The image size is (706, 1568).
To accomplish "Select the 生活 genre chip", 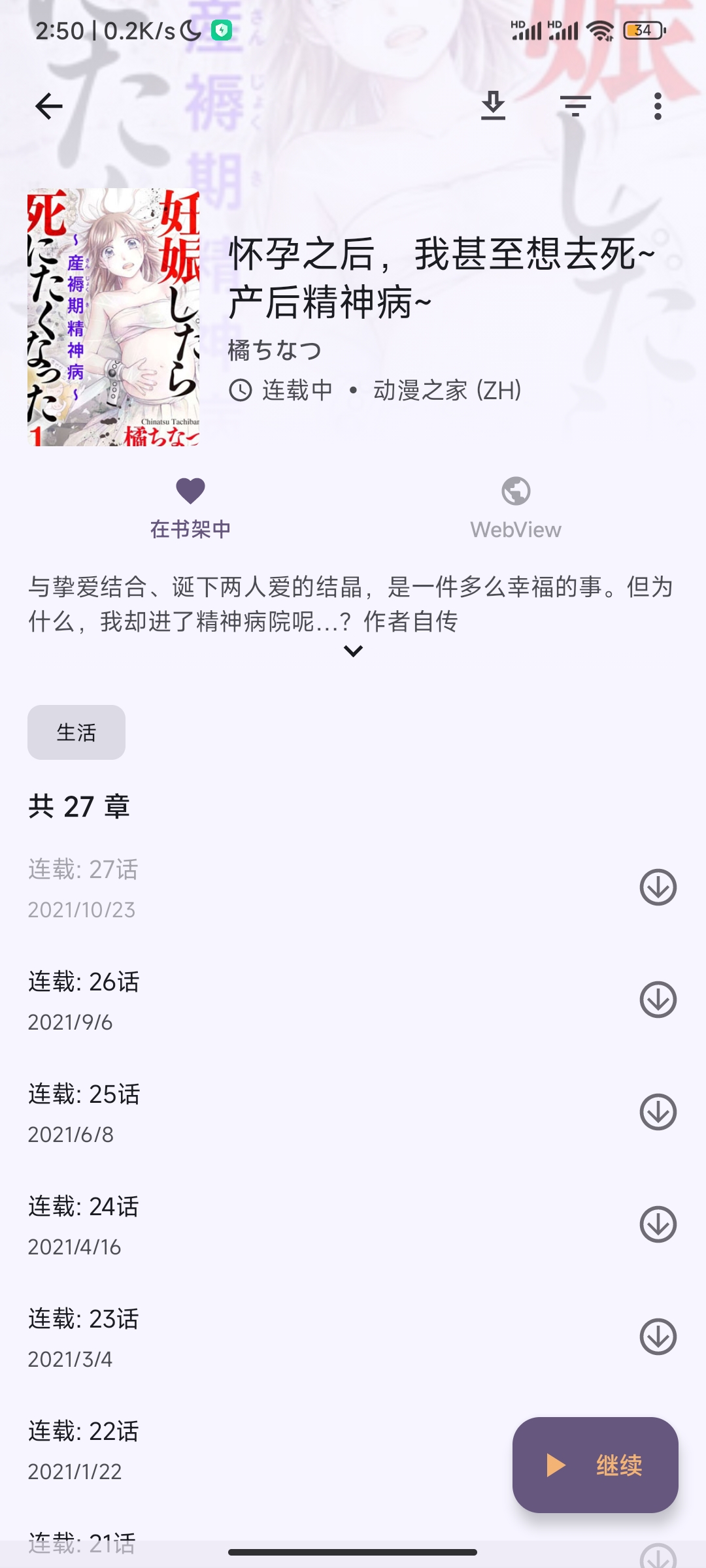I will click(76, 732).
